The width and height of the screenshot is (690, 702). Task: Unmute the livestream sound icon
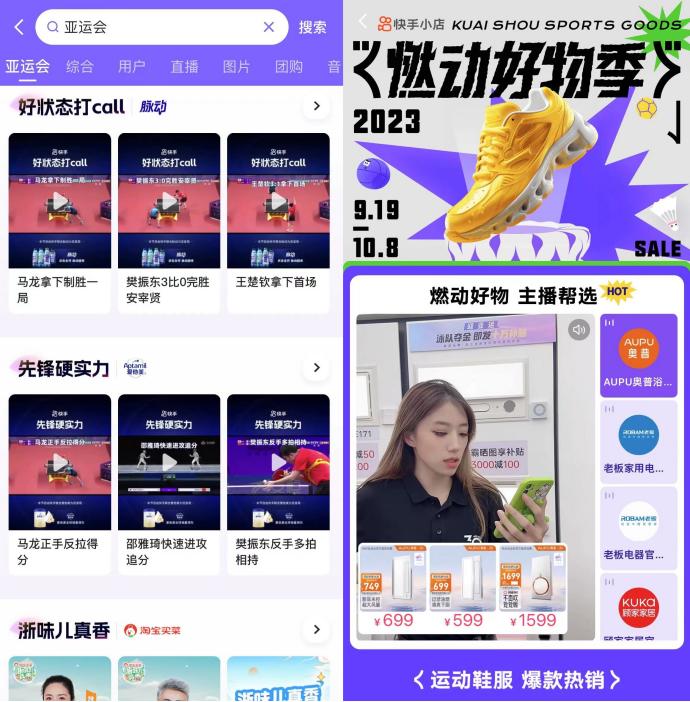click(x=578, y=329)
